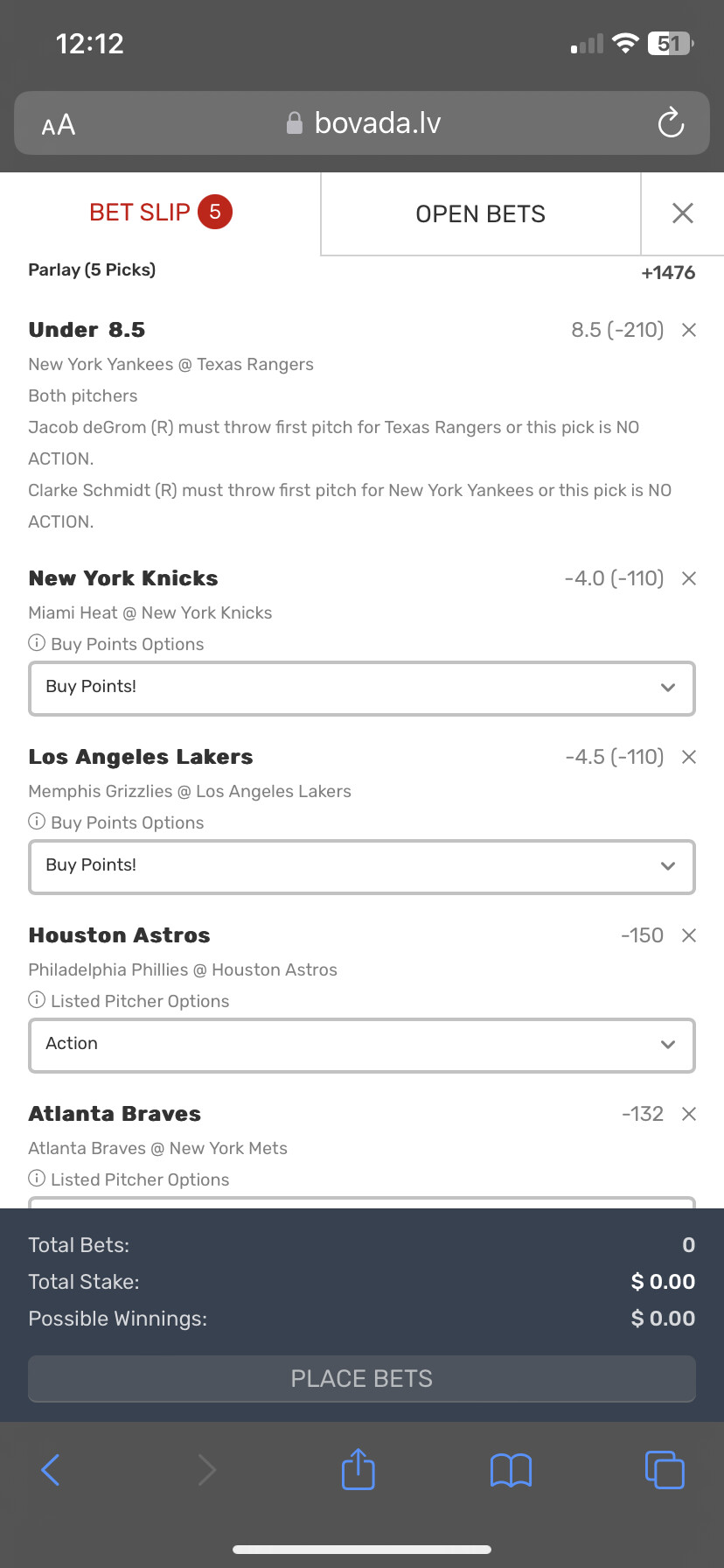Screen dimensions: 724x1568
Task: Open the Safari share sheet
Action: pyautogui.click(x=358, y=1469)
